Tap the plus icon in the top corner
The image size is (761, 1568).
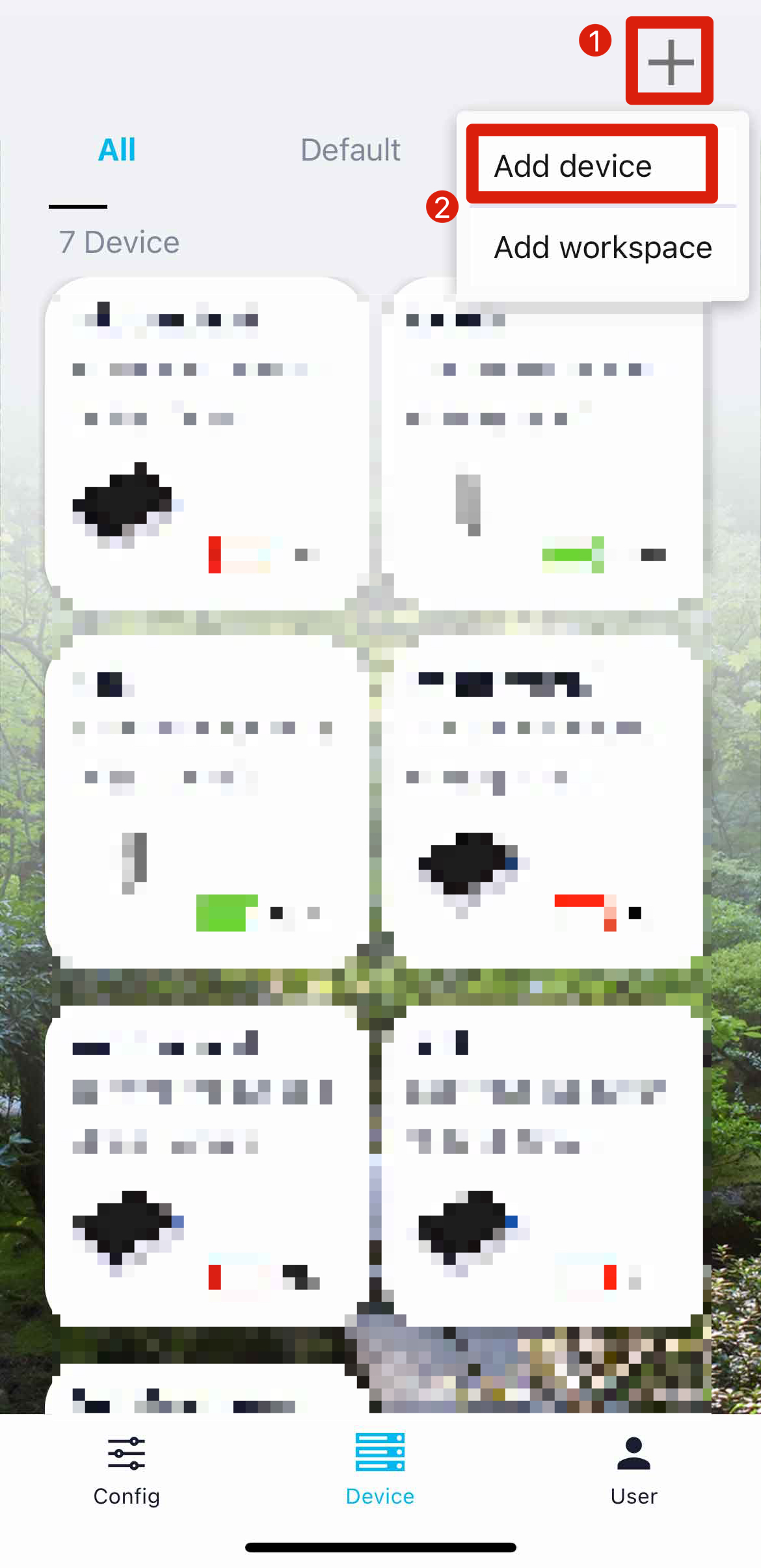670,62
